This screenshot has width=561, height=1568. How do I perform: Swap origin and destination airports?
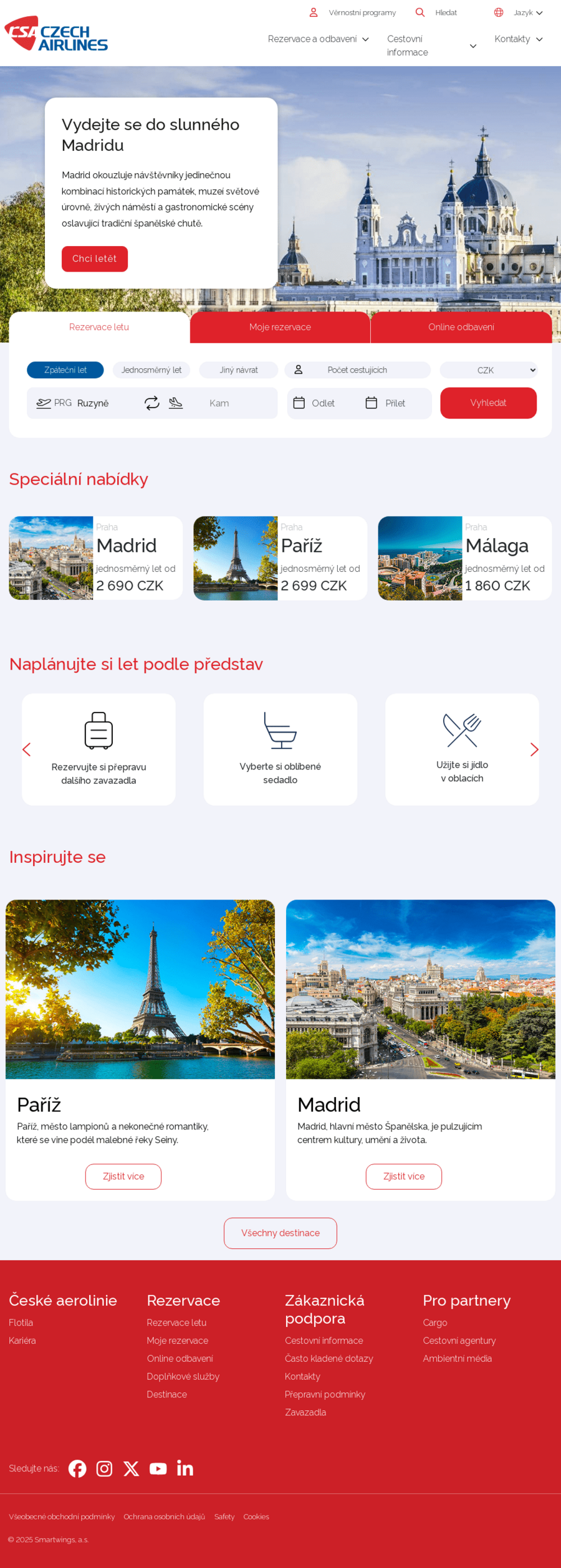pyautogui.click(x=152, y=403)
